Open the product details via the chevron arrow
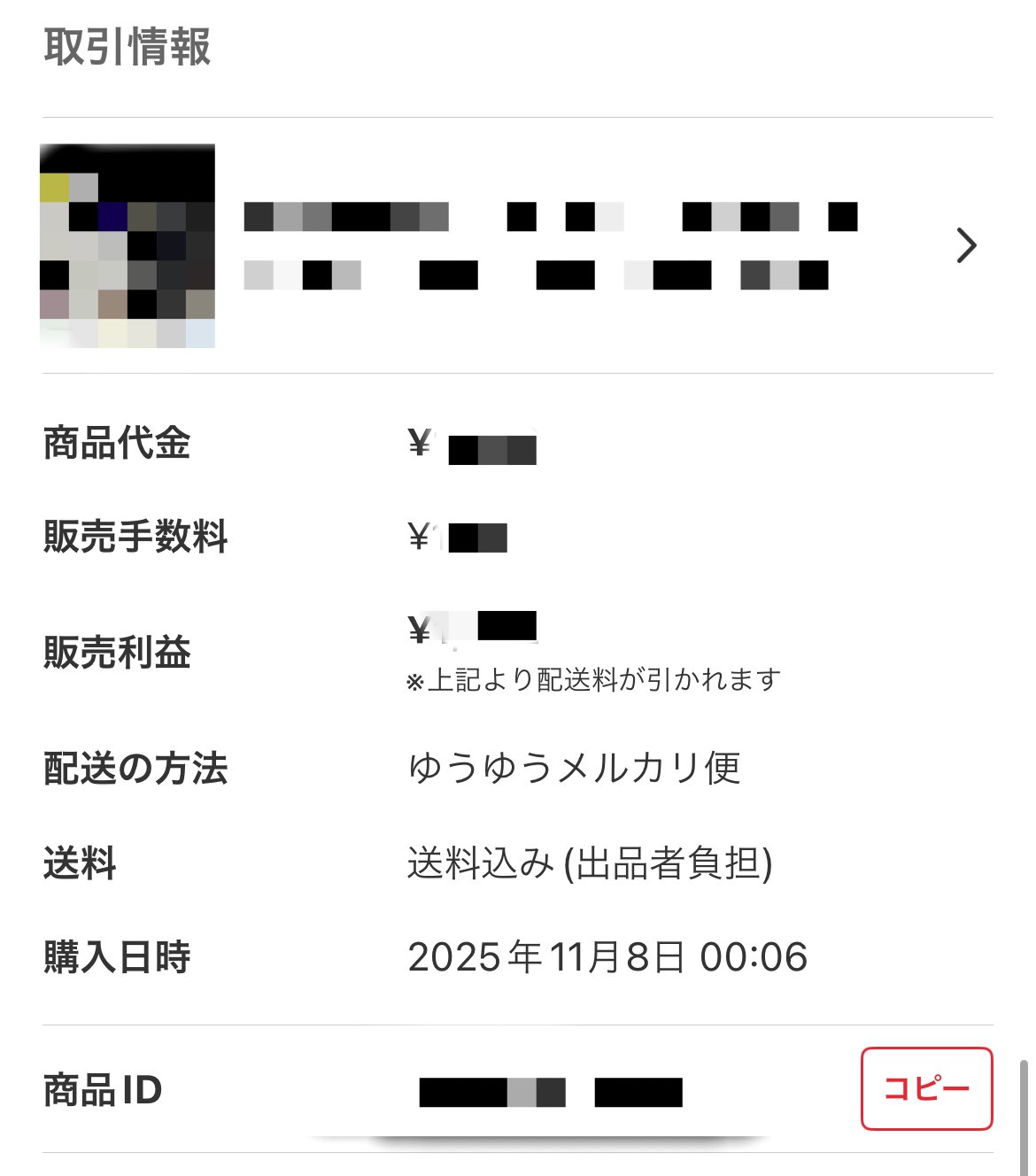 (x=966, y=245)
